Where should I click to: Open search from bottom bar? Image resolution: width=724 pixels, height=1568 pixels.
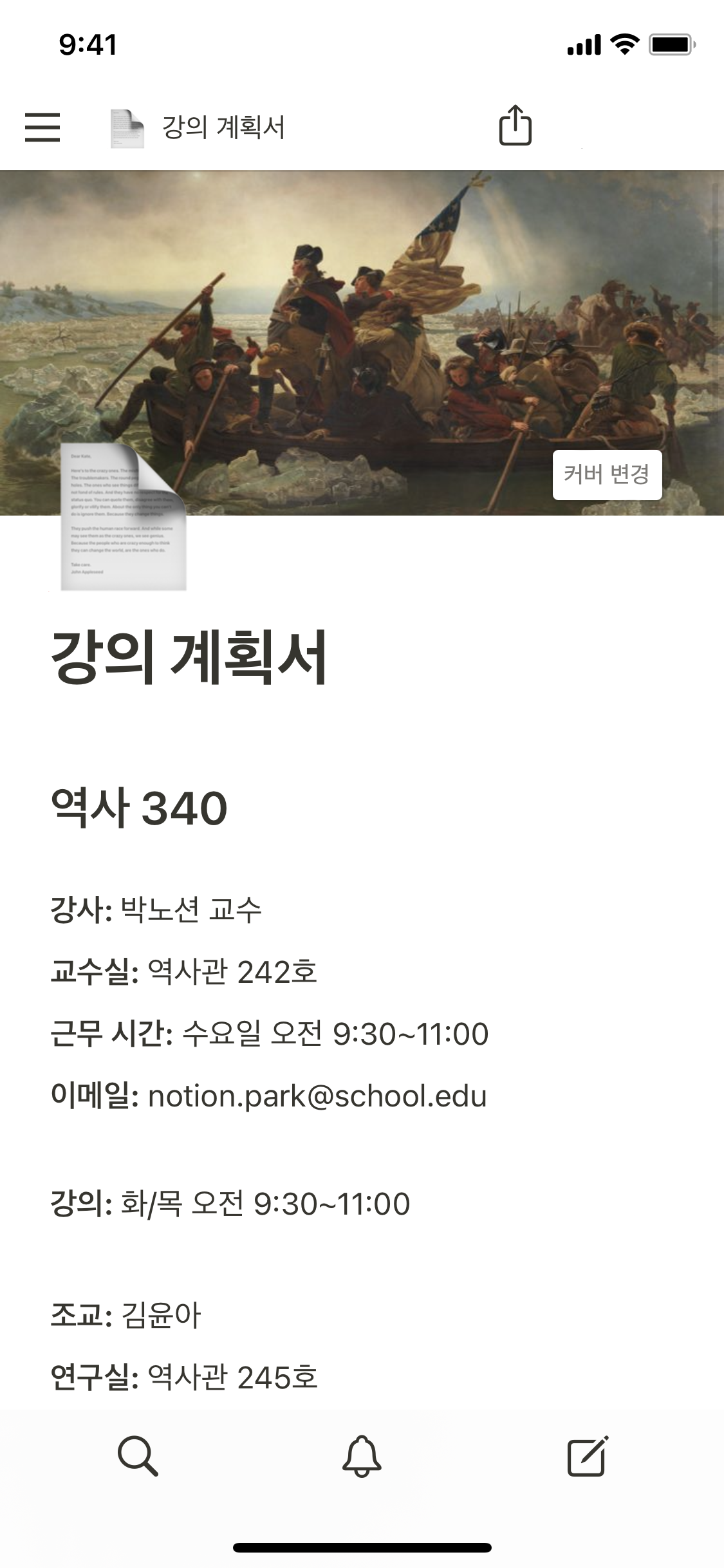coord(138,1456)
